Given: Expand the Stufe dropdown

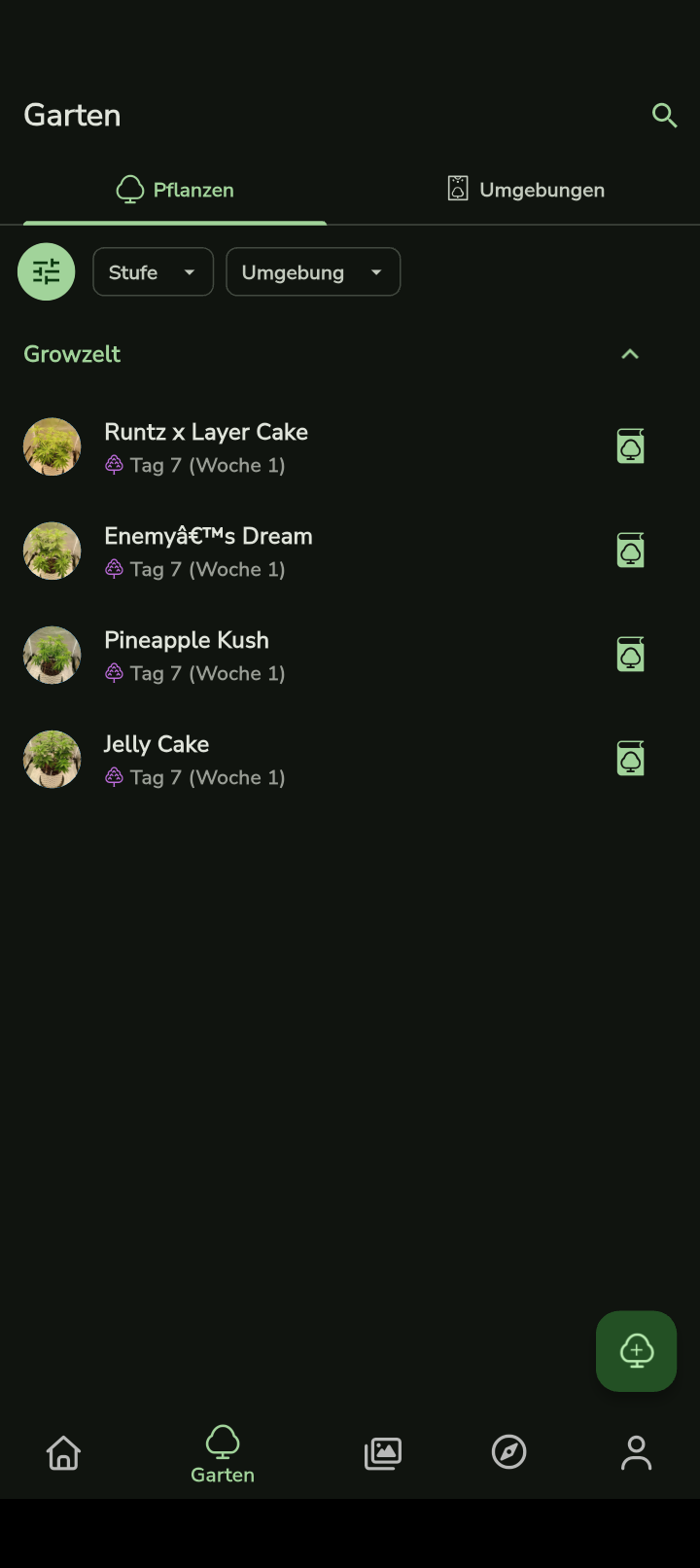Looking at the screenshot, I should (x=153, y=271).
